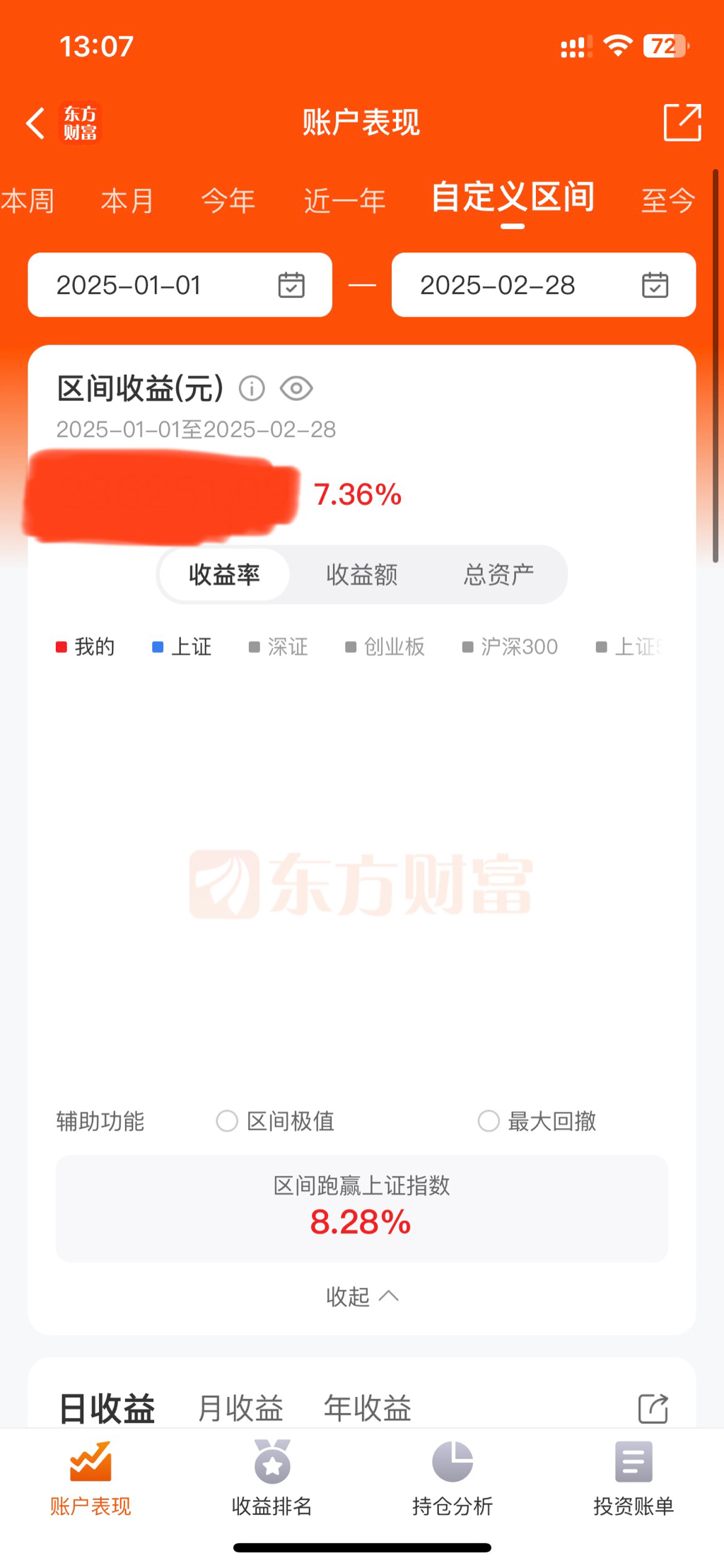Open the info icon beside 区间收益
724x1568 pixels.
pos(252,388)
